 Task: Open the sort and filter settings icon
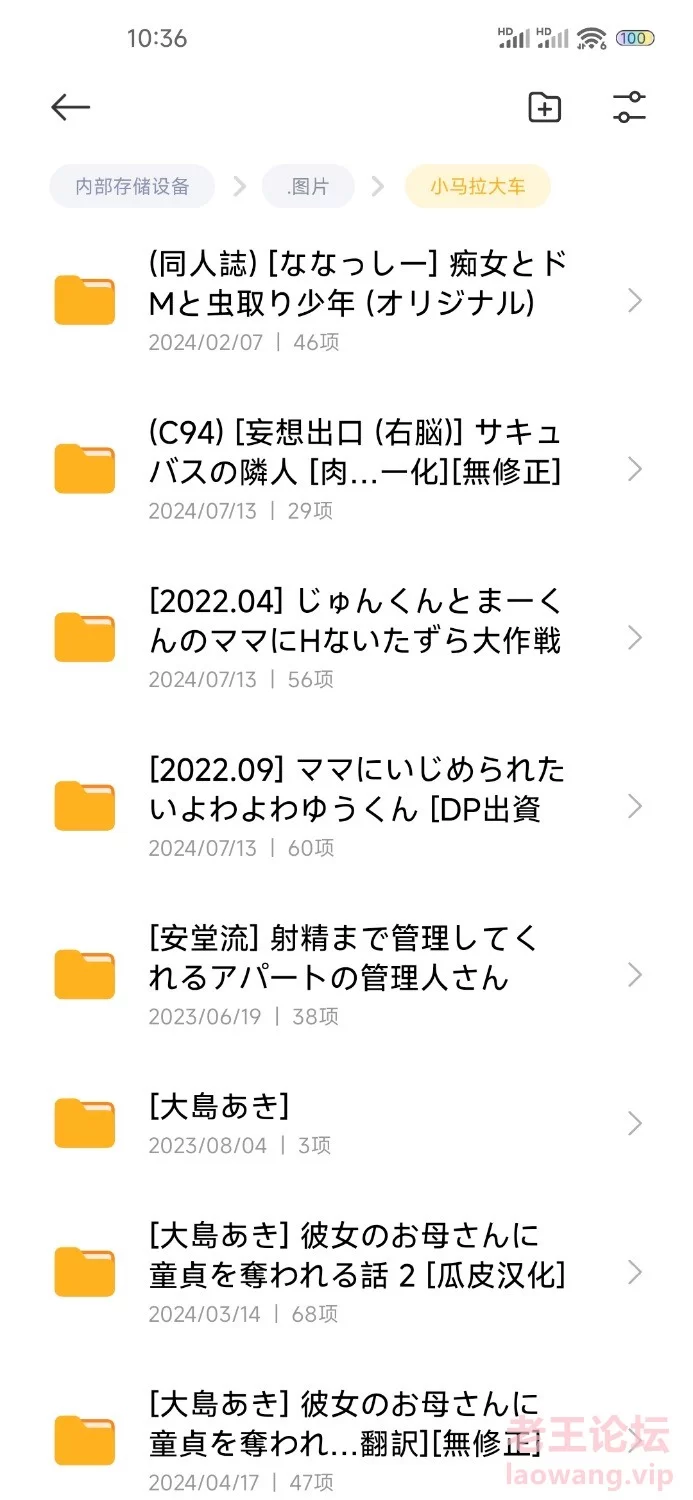629,108
